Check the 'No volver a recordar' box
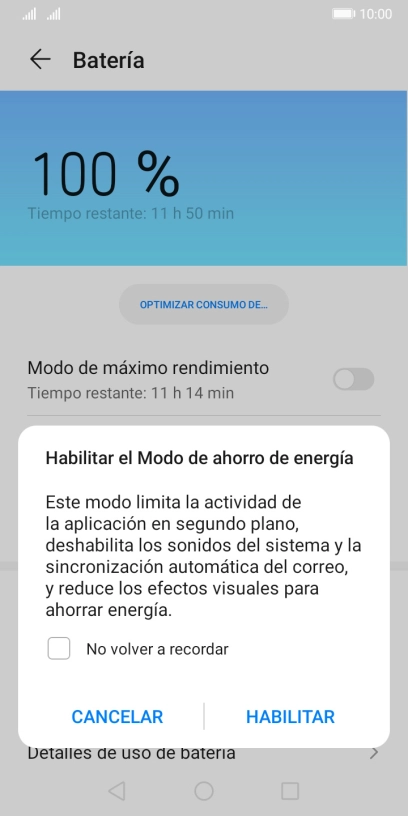The width and height of the screenshot is (408, 816). (59, 649)
